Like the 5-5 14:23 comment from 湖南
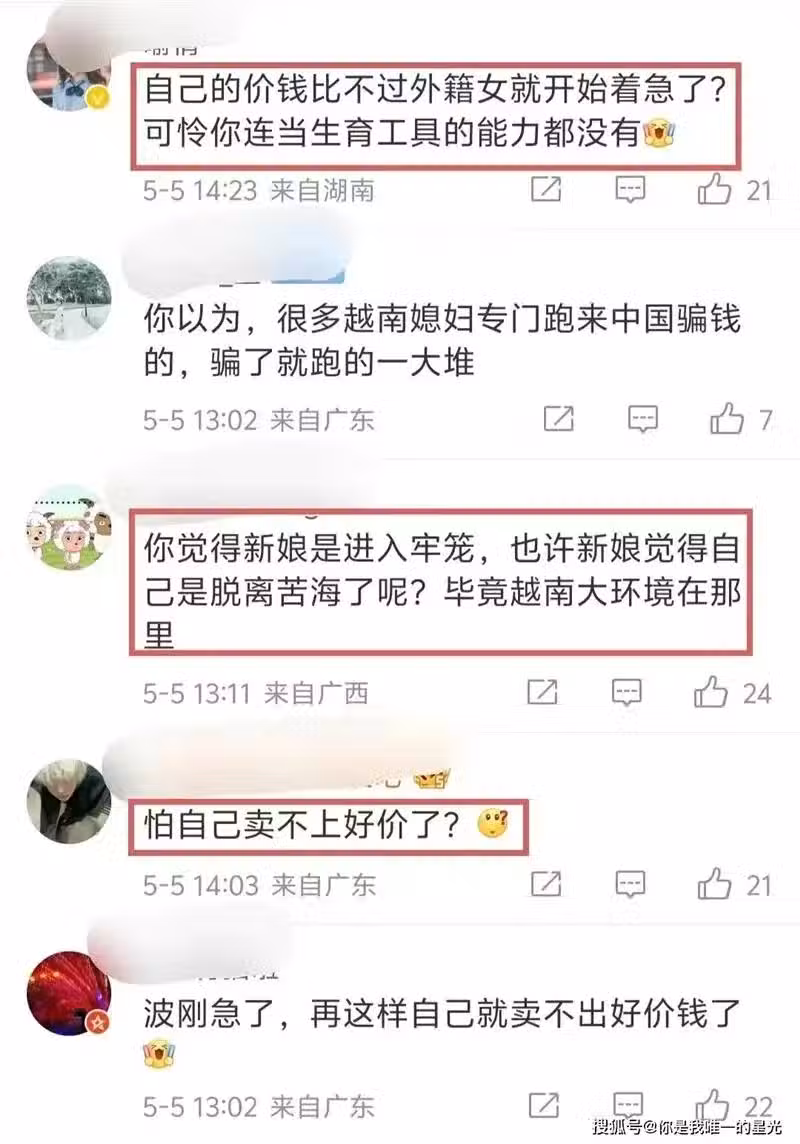800x1144 pixels. coord(715,189)
